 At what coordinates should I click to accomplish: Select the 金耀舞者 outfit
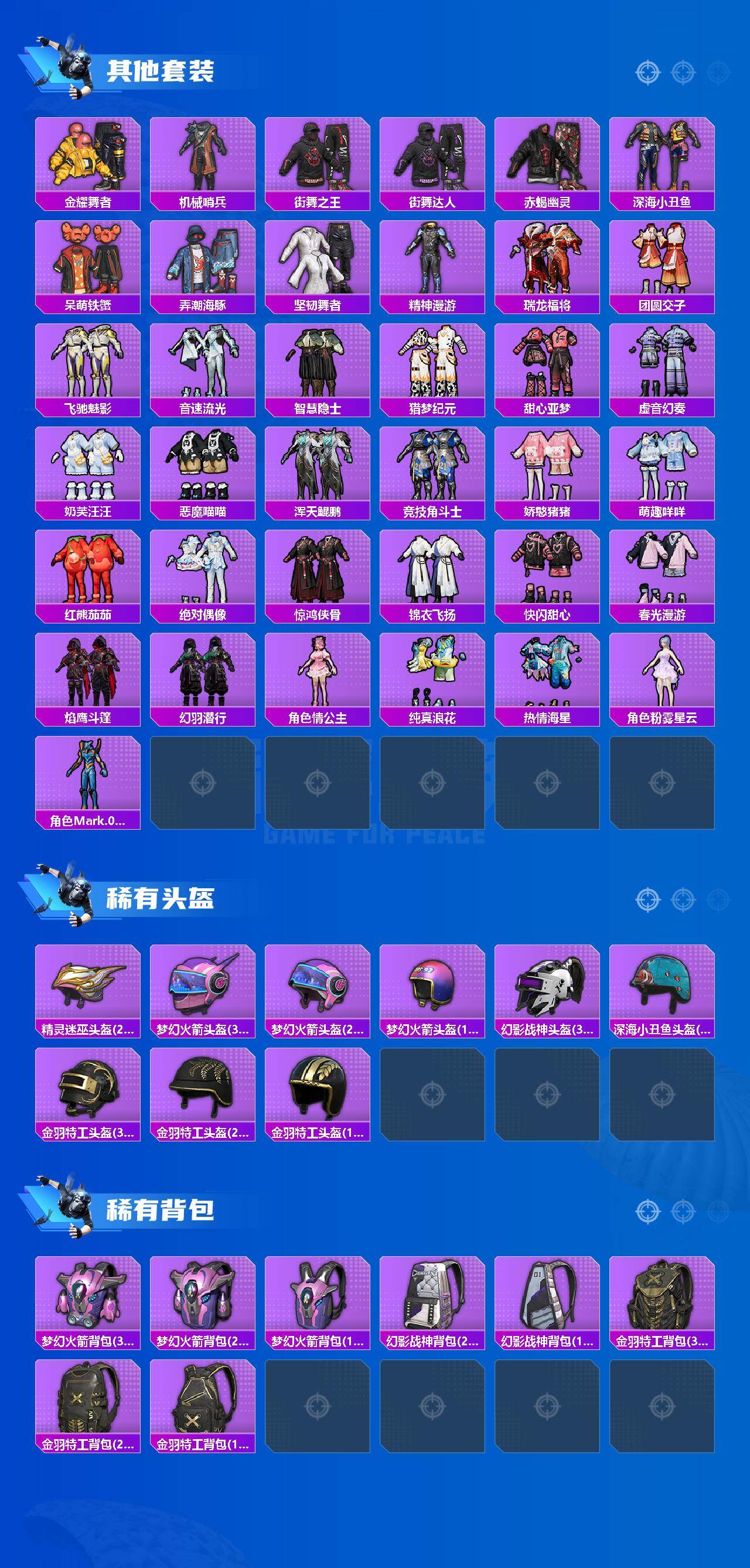coord(88,159)
